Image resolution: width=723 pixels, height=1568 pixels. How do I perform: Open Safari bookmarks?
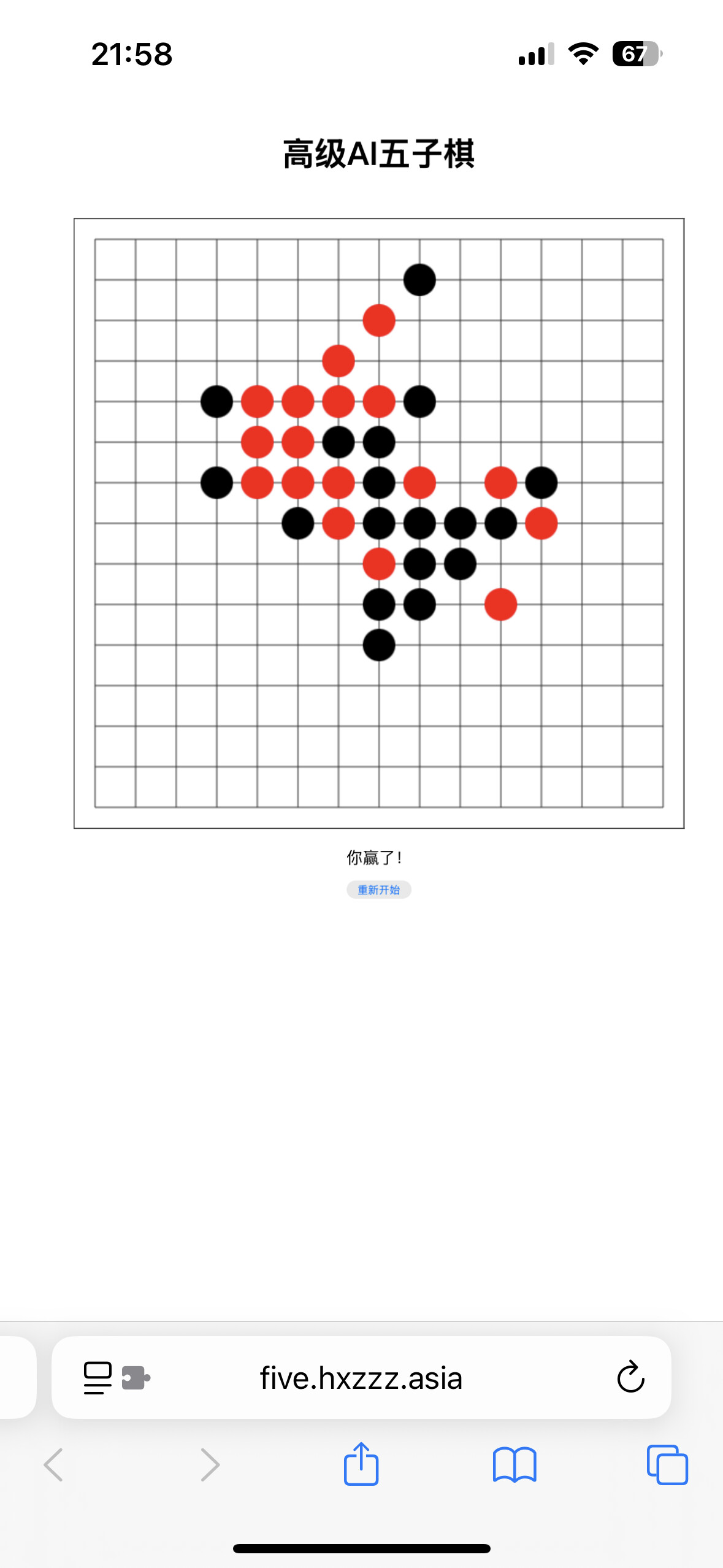coord(515,1465)
